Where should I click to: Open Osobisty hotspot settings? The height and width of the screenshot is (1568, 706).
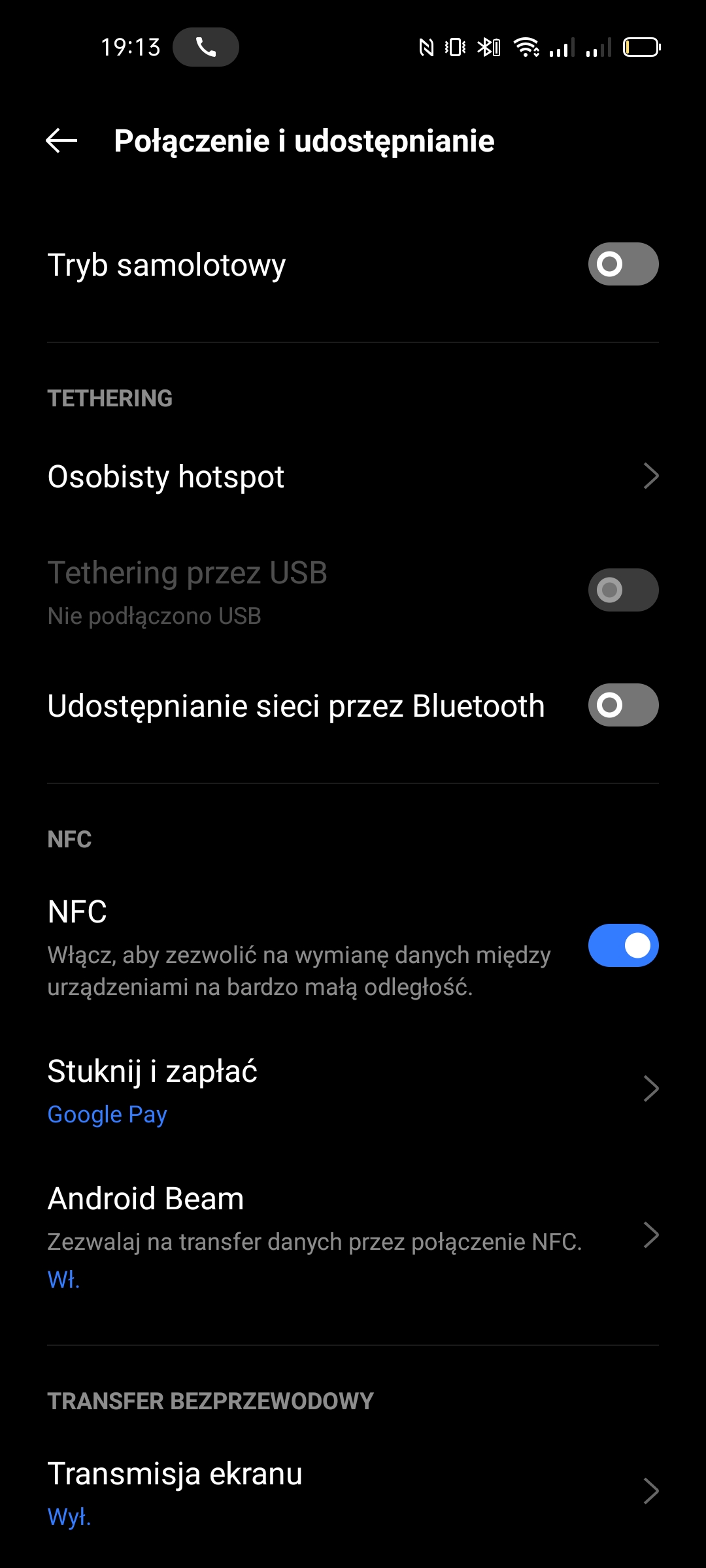point(353,476)
